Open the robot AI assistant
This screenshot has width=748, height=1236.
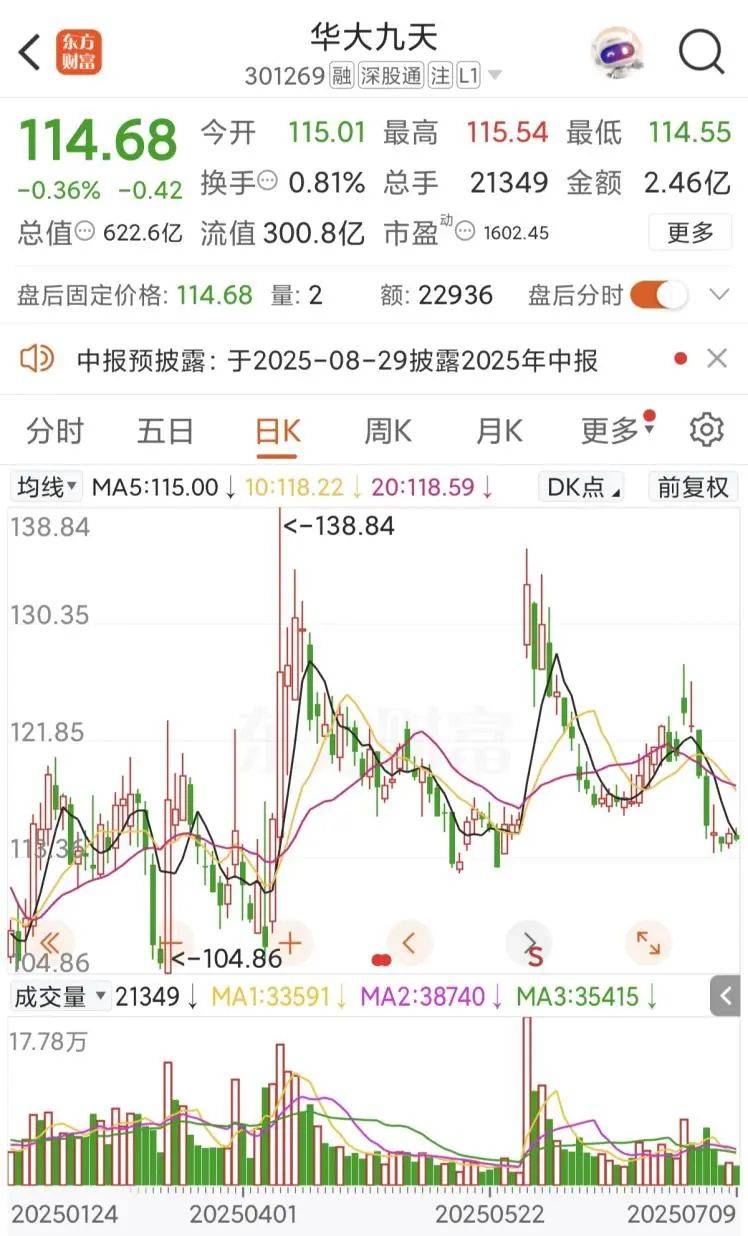point(617,52)
